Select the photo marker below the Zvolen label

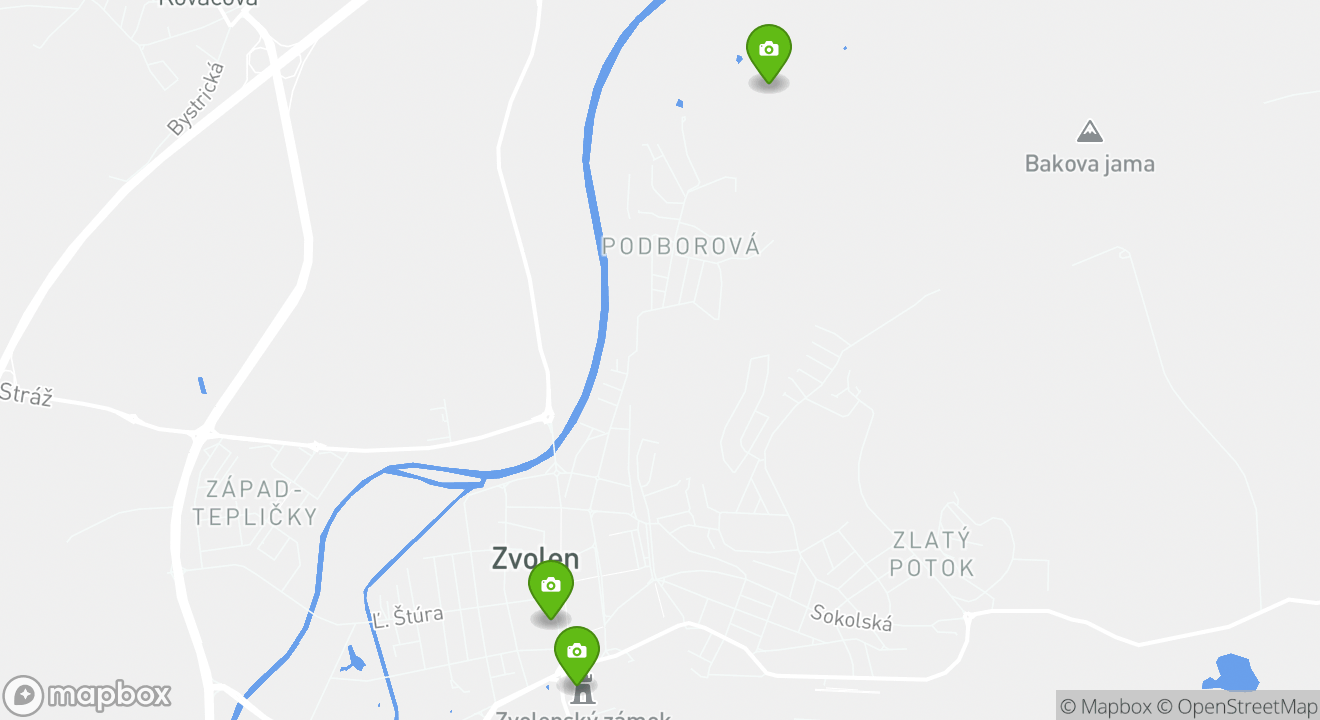click(551, 587)
